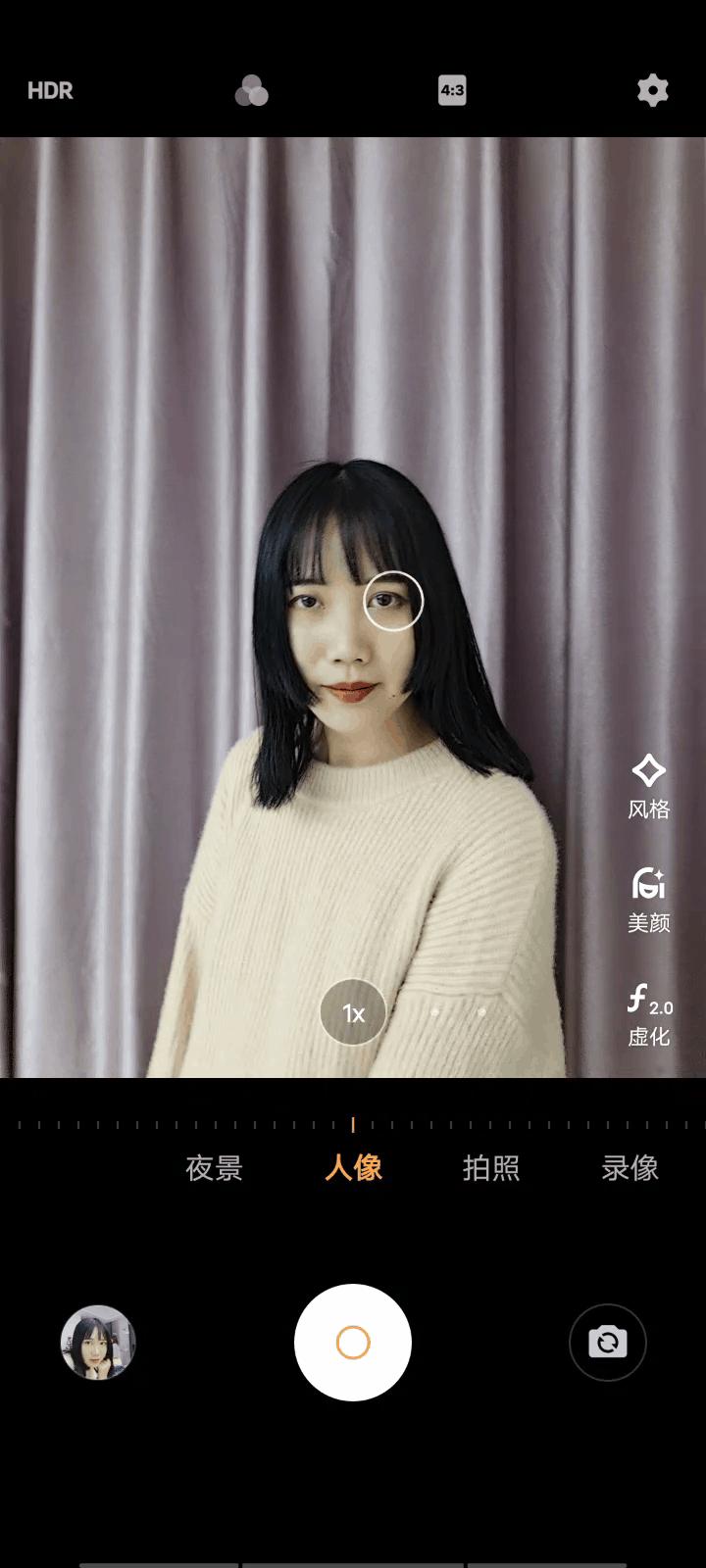
Task: Adjust the 虚化 f2.0 blur setting
Action: point(649,1014)
